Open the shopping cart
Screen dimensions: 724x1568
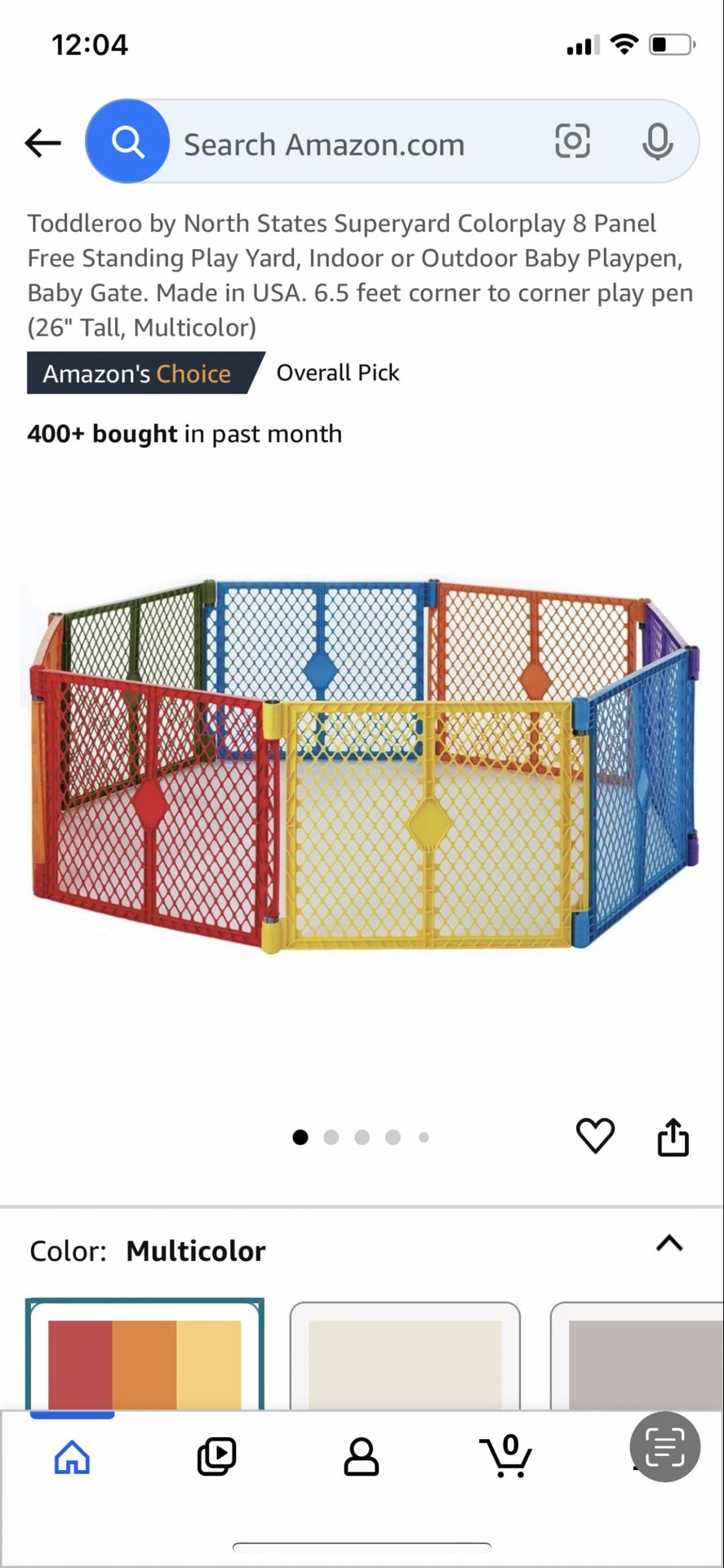click(506, 1455)
